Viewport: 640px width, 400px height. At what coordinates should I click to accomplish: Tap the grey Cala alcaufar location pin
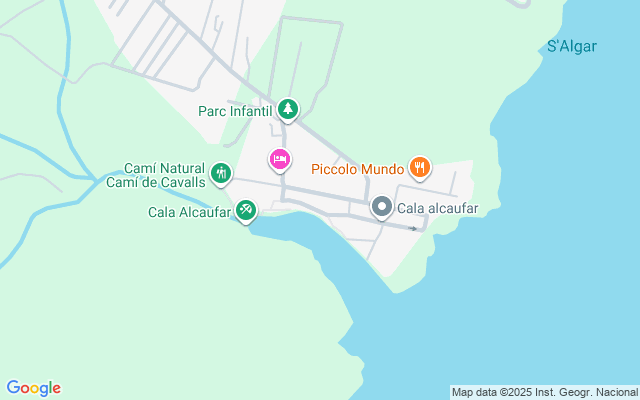tap(382, 208)
